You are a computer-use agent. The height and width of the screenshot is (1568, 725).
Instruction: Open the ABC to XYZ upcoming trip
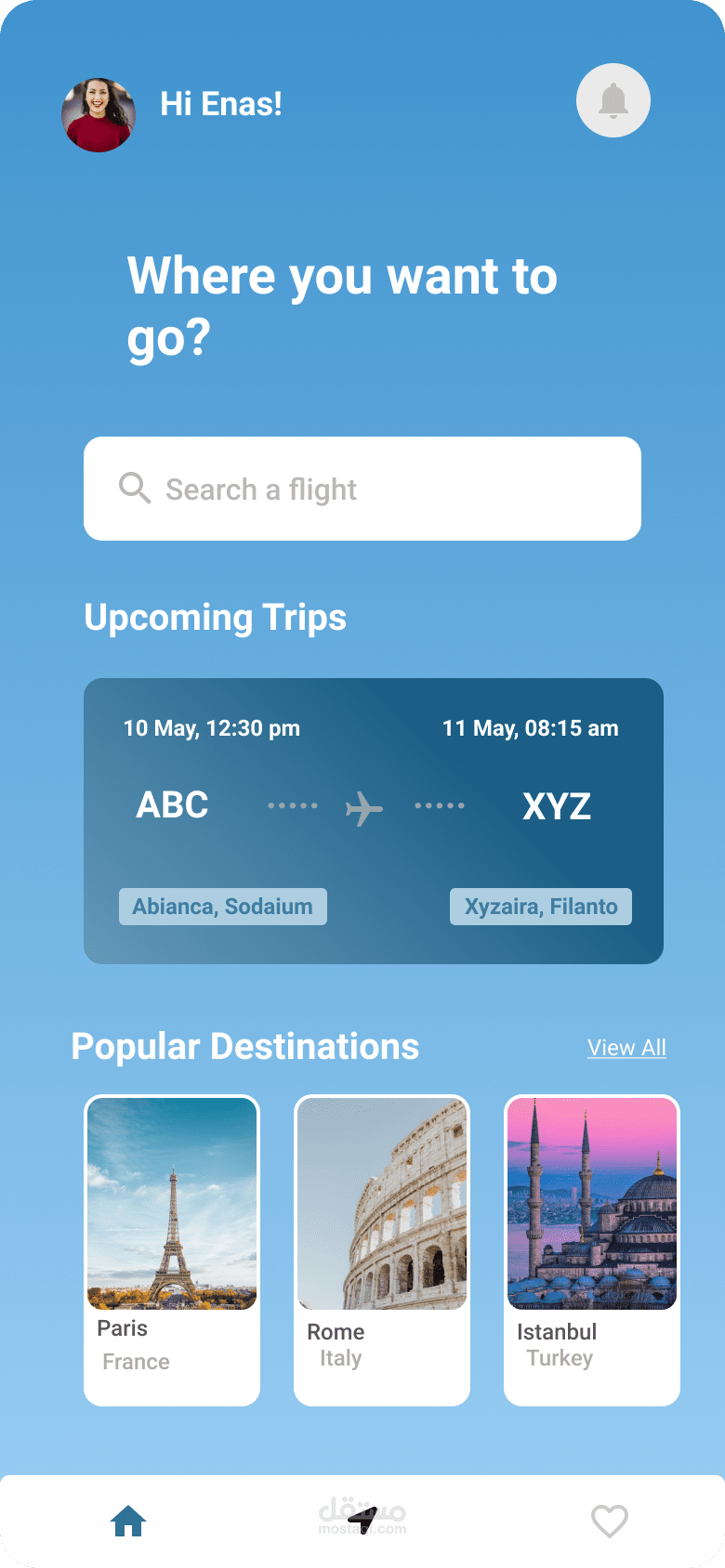click(x=374, y=821)
